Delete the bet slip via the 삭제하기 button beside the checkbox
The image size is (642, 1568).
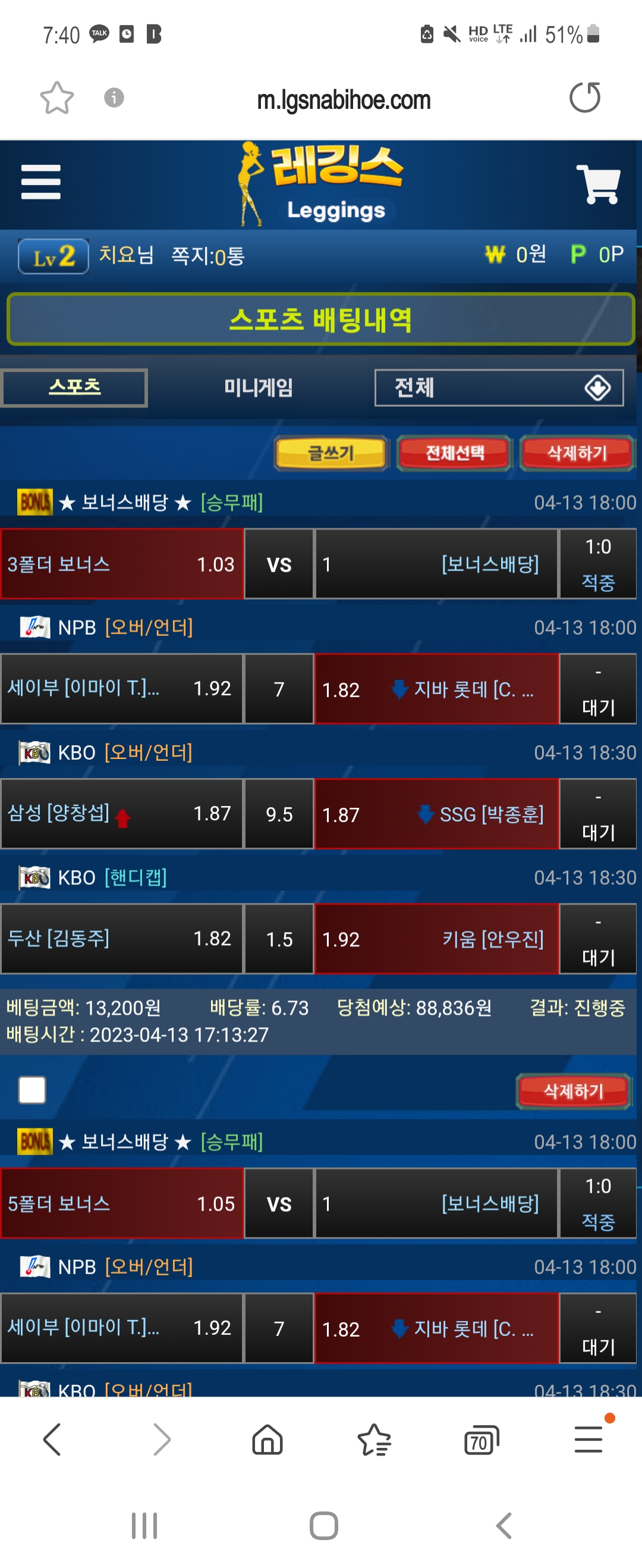(573, 1091)
